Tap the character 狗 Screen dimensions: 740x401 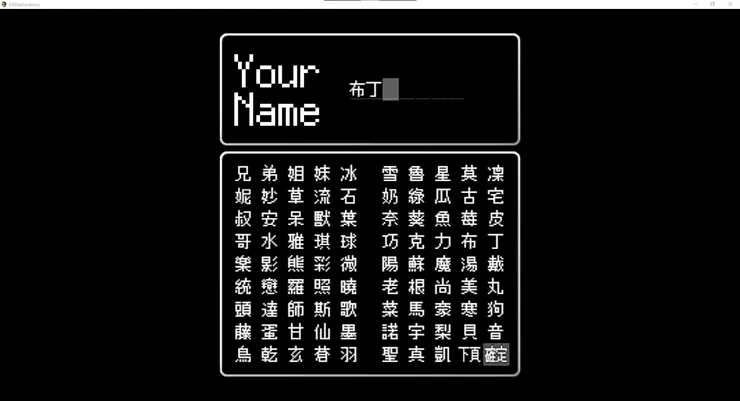pyautogui.click(x=496, y=309)
